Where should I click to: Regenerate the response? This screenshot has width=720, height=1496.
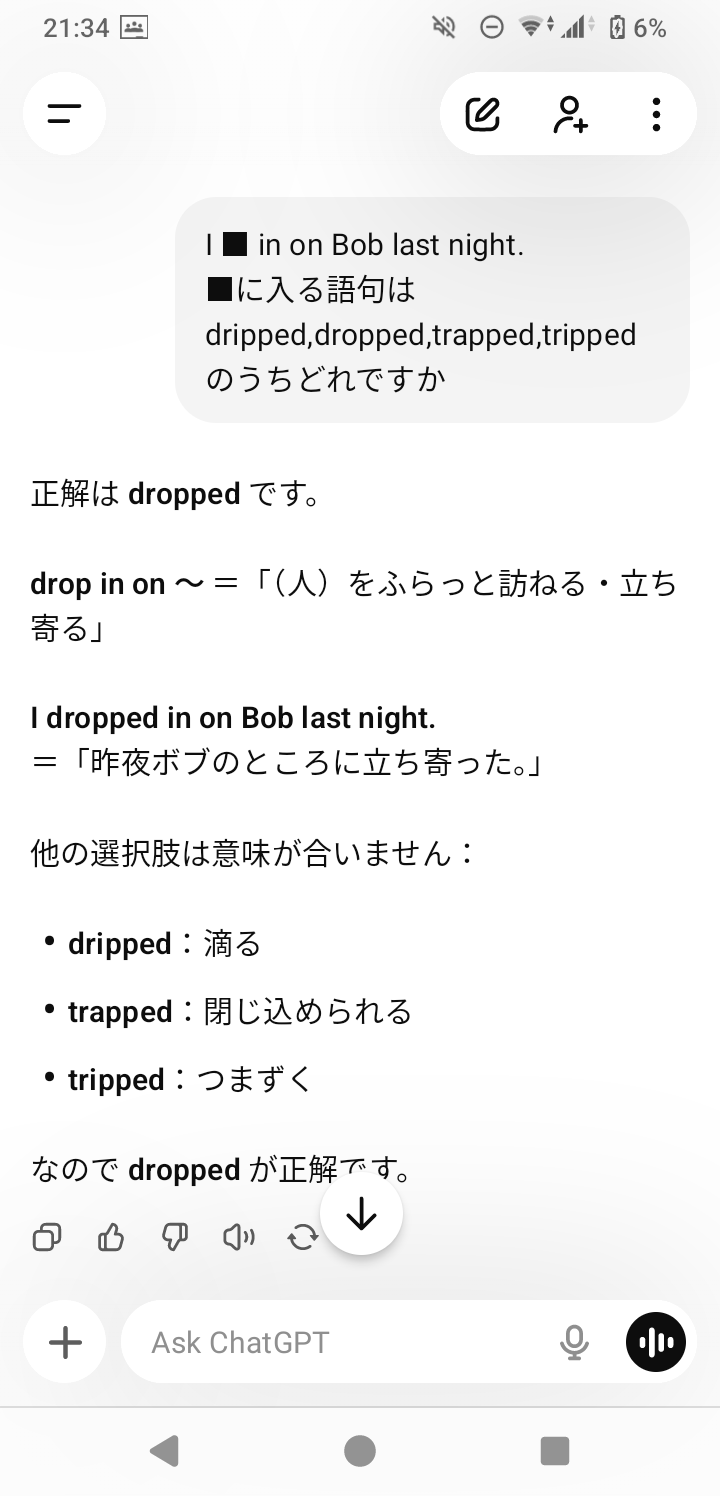[302, 1238]
